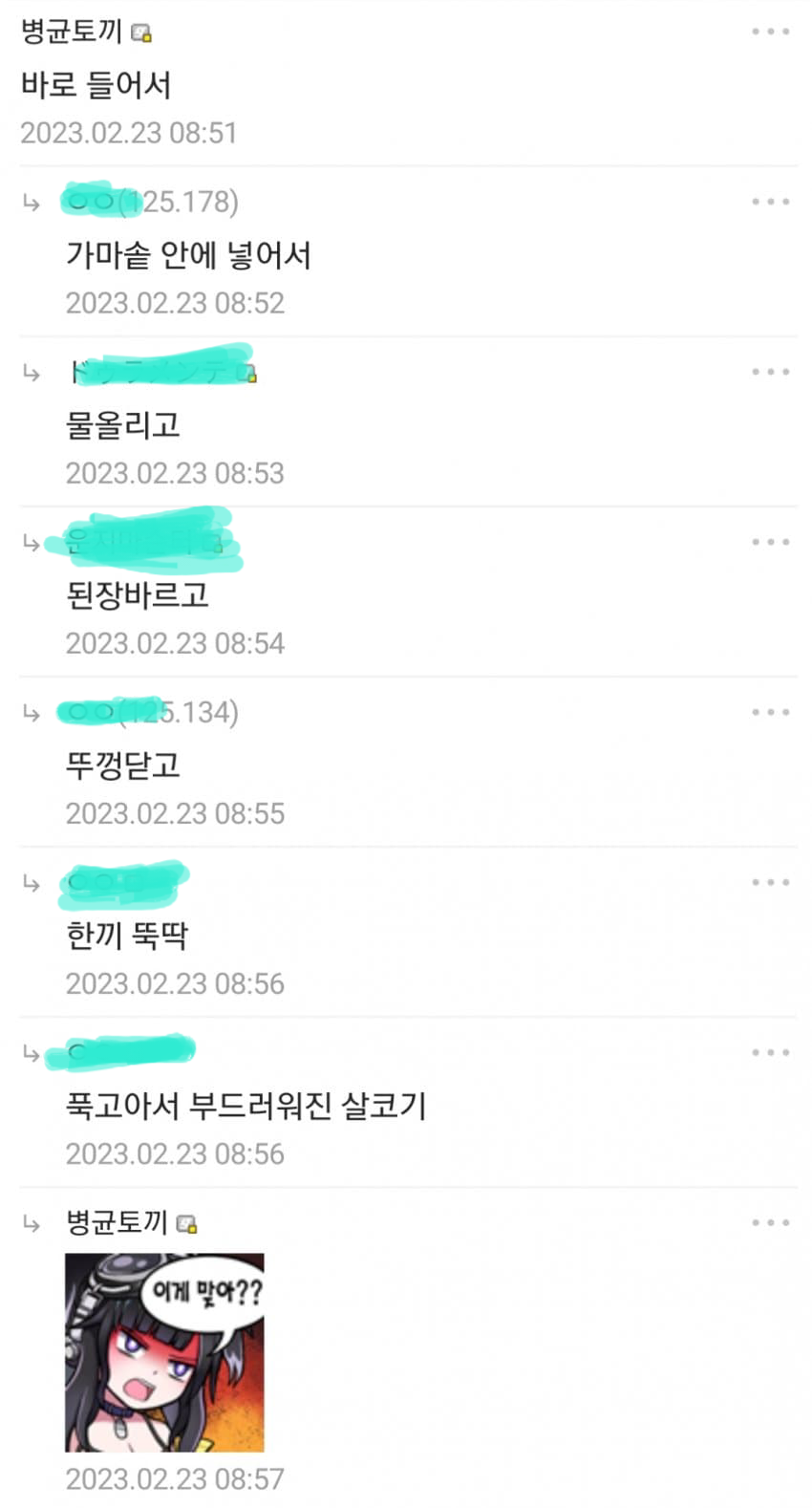Open more options on "가마솥 안에 넣어서" reply
Screen dimensions: 812x1508
click(x=770, y=202)
